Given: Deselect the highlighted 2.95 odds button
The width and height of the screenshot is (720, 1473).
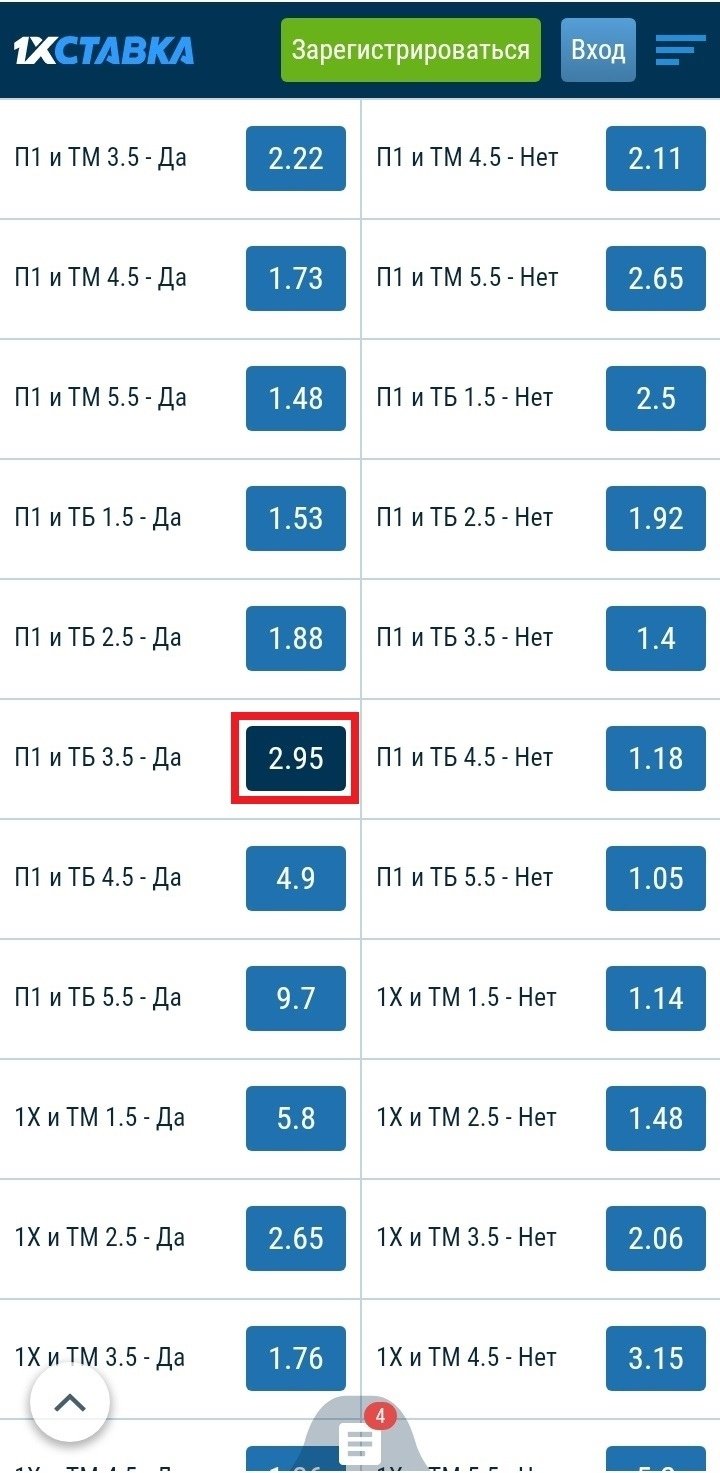Looking at the screenshot, I should [296, 758].
